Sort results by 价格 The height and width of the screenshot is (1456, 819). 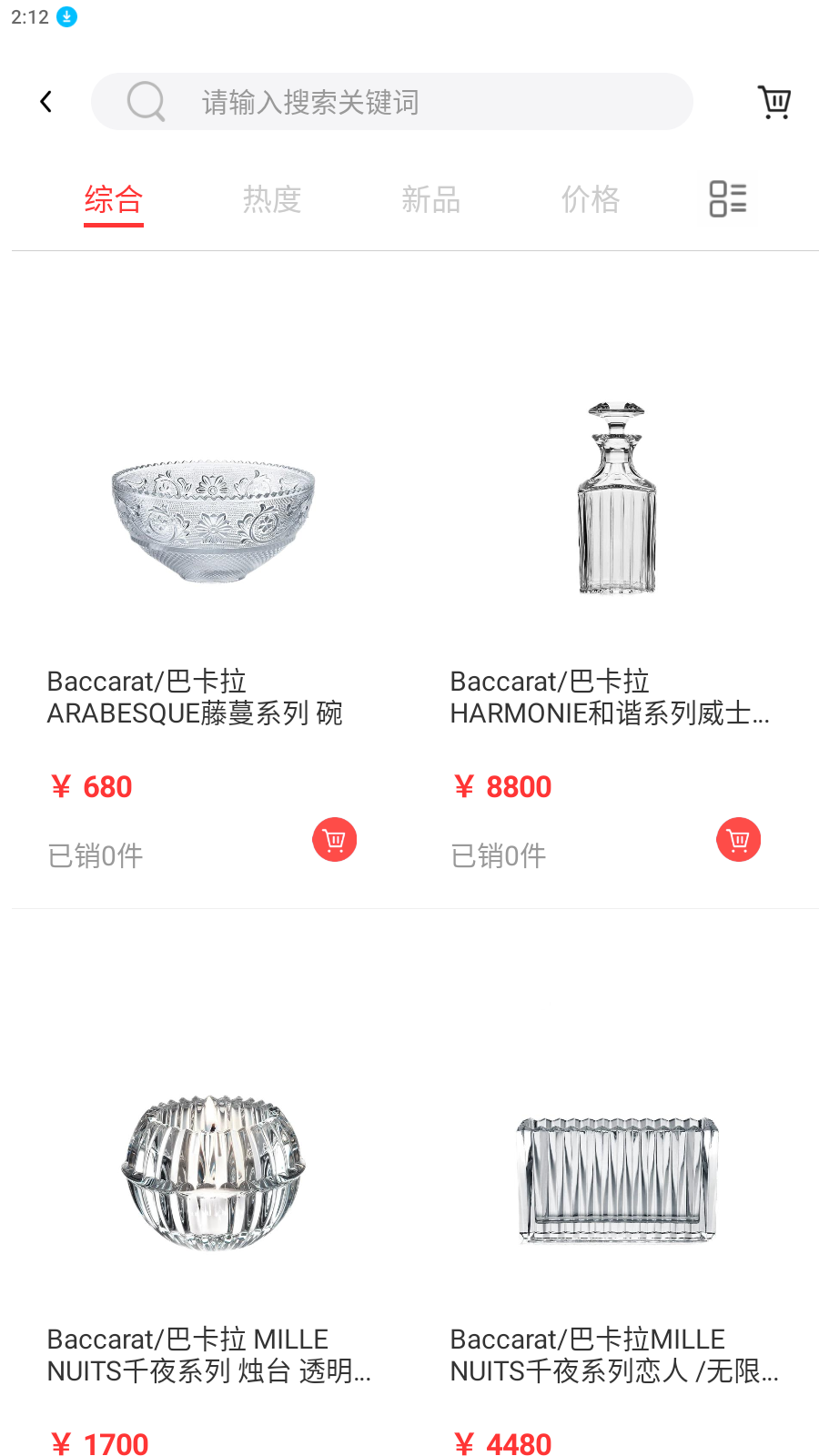tap(591, 199)
